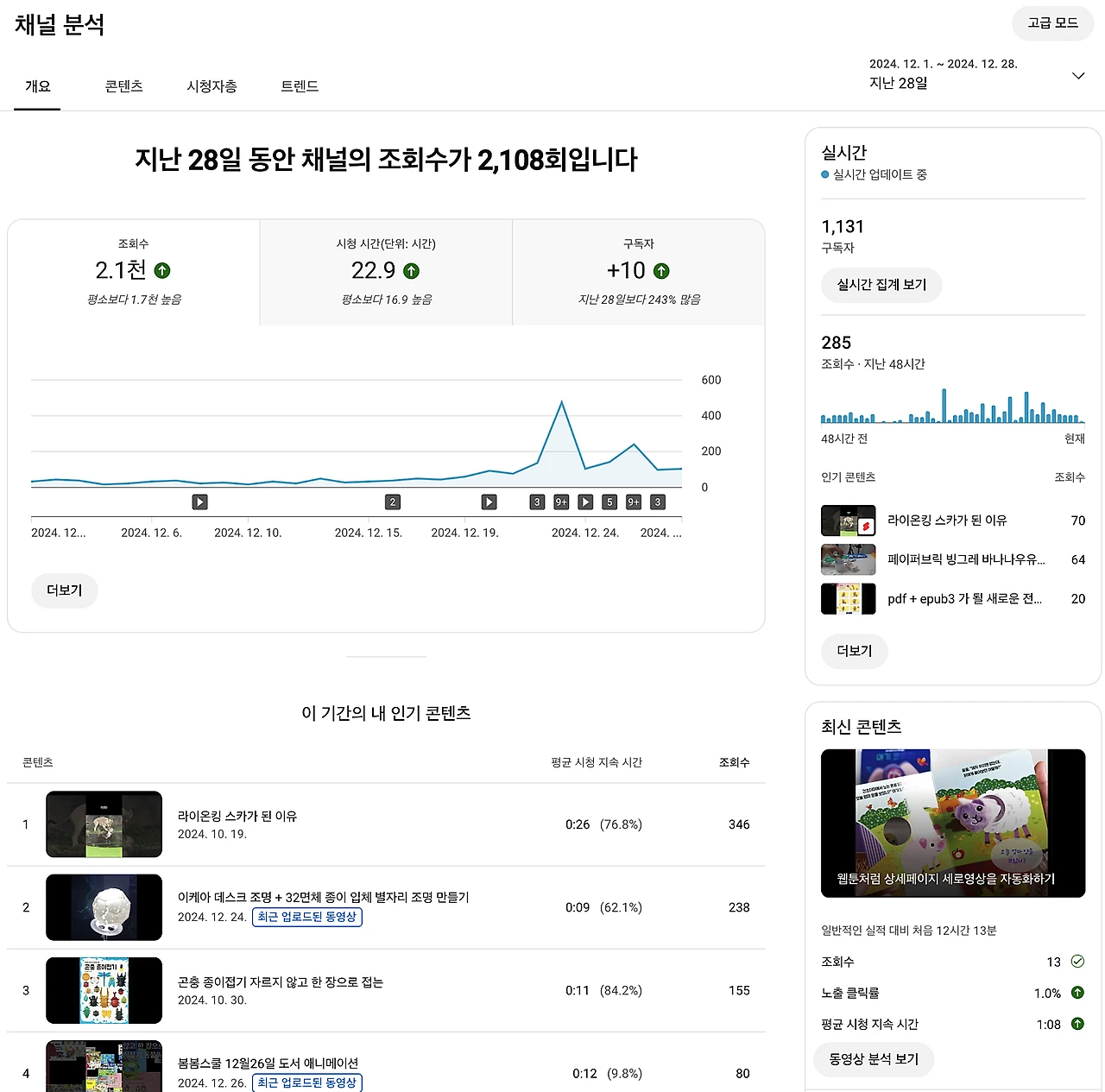
Task: Open top content 라이온킹 스카가 된 이유
Action: point(386,824)
